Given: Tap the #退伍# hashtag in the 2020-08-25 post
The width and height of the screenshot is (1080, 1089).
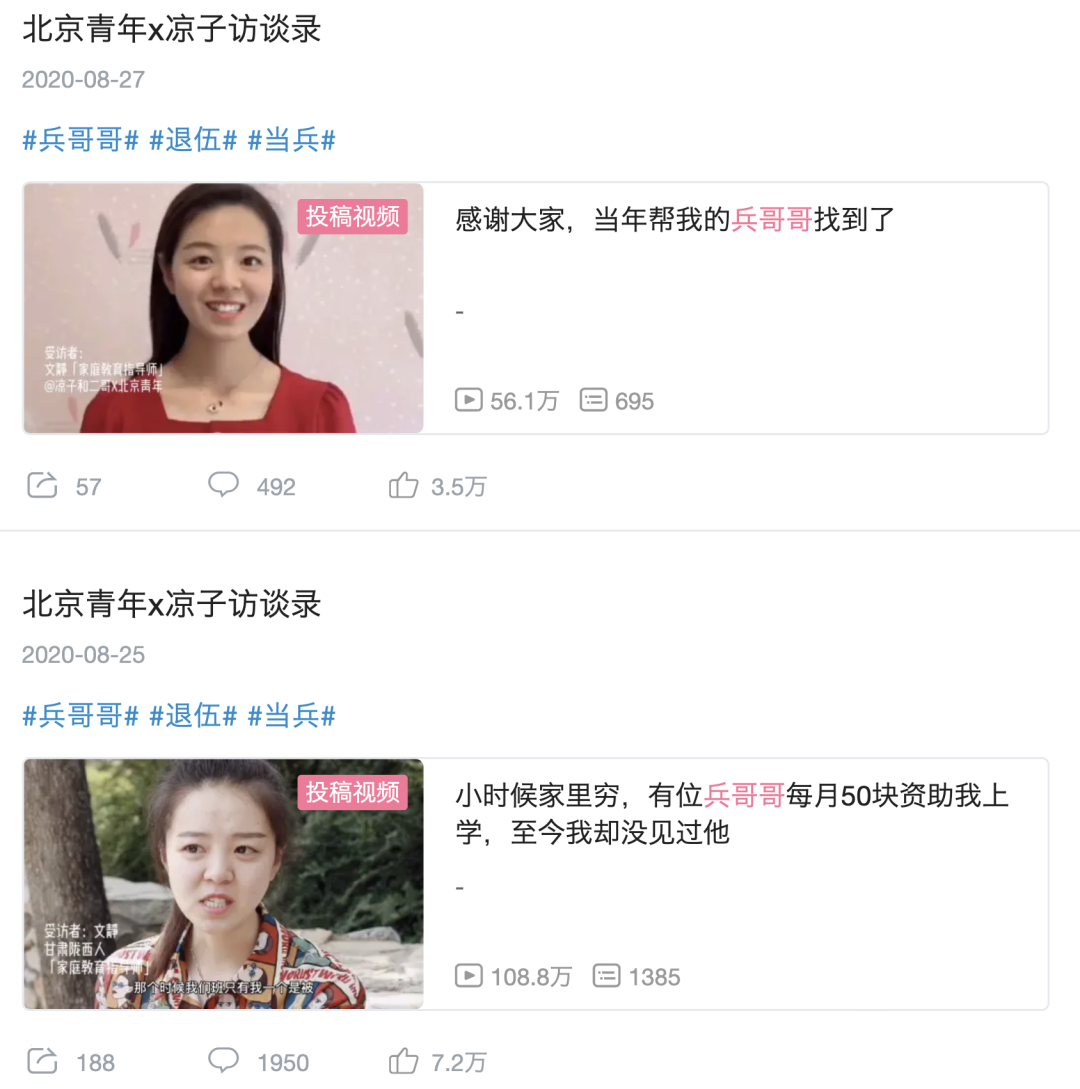Looking at the screenshot, I should 193,715.
